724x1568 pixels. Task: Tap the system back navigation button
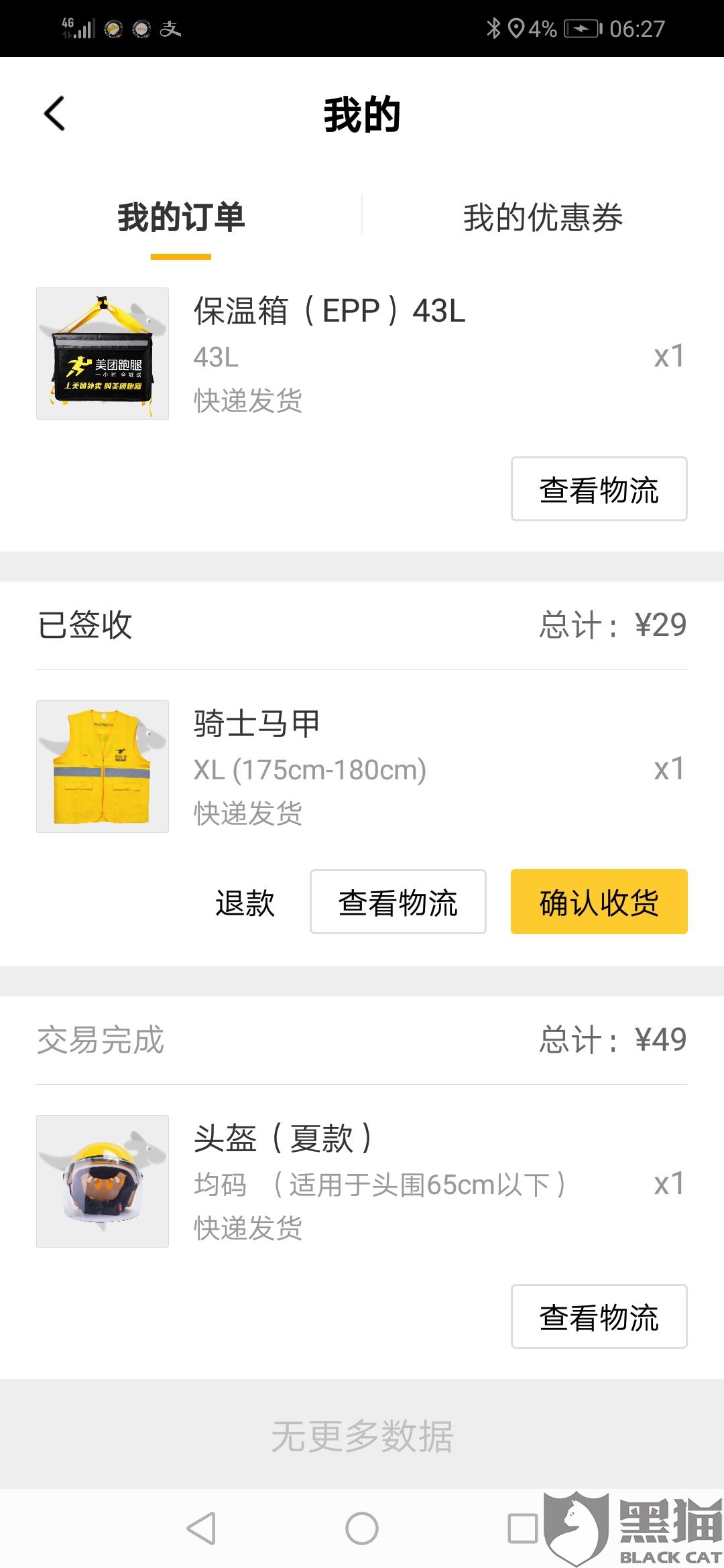coord(201,1529)
